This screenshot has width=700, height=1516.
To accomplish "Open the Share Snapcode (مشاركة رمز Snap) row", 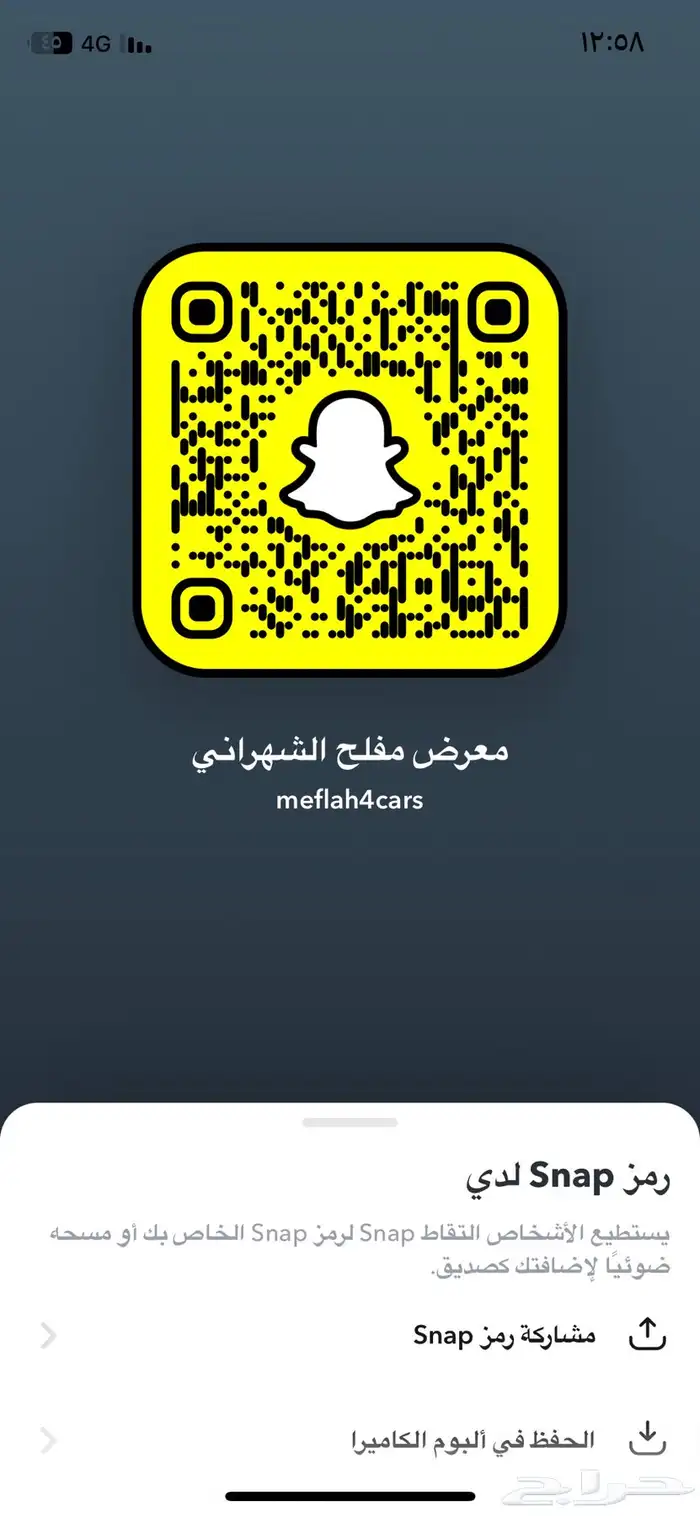I will coord(505,1335).
